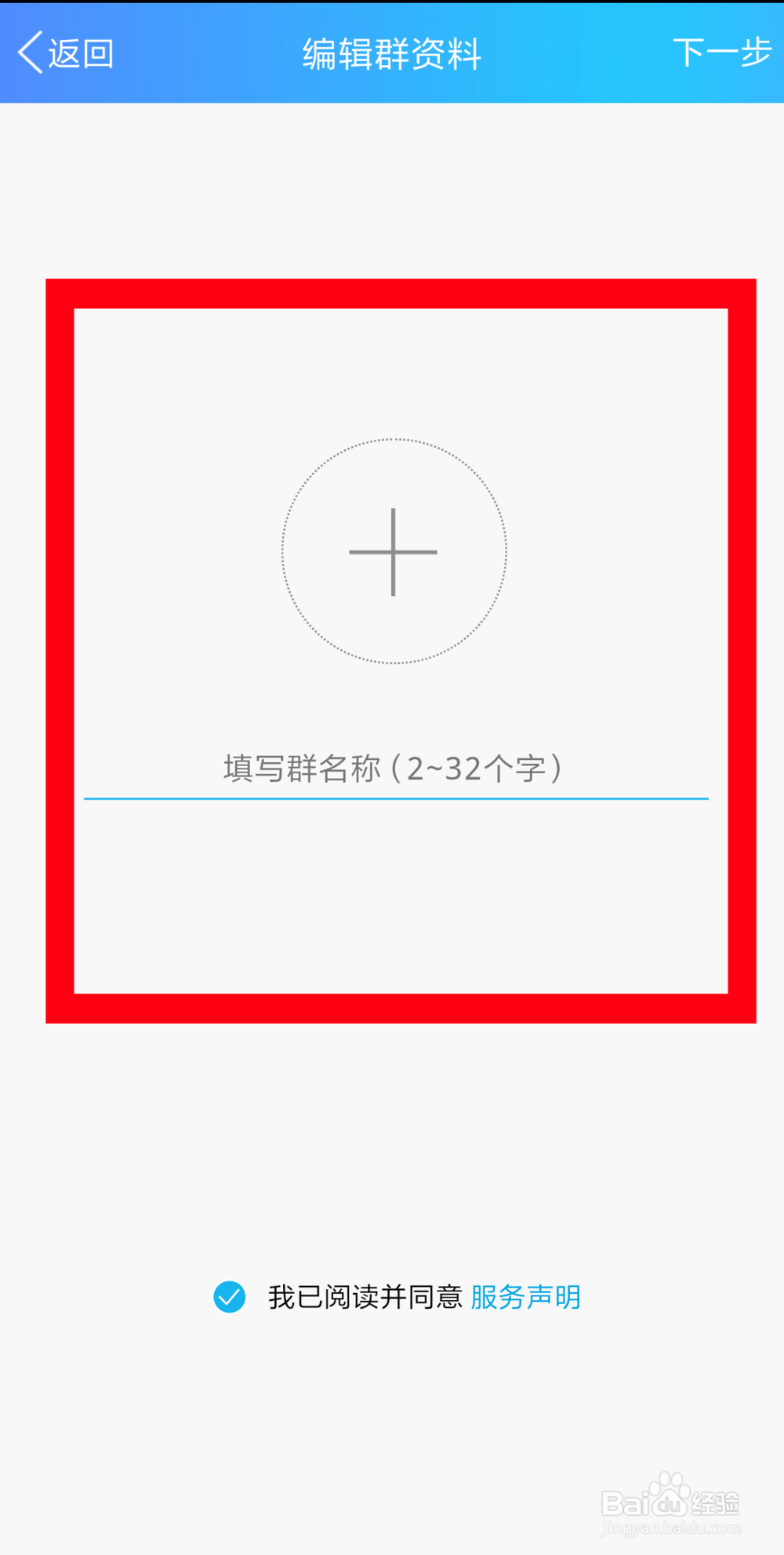Click the agreement consent check icon

(228, 1297)
